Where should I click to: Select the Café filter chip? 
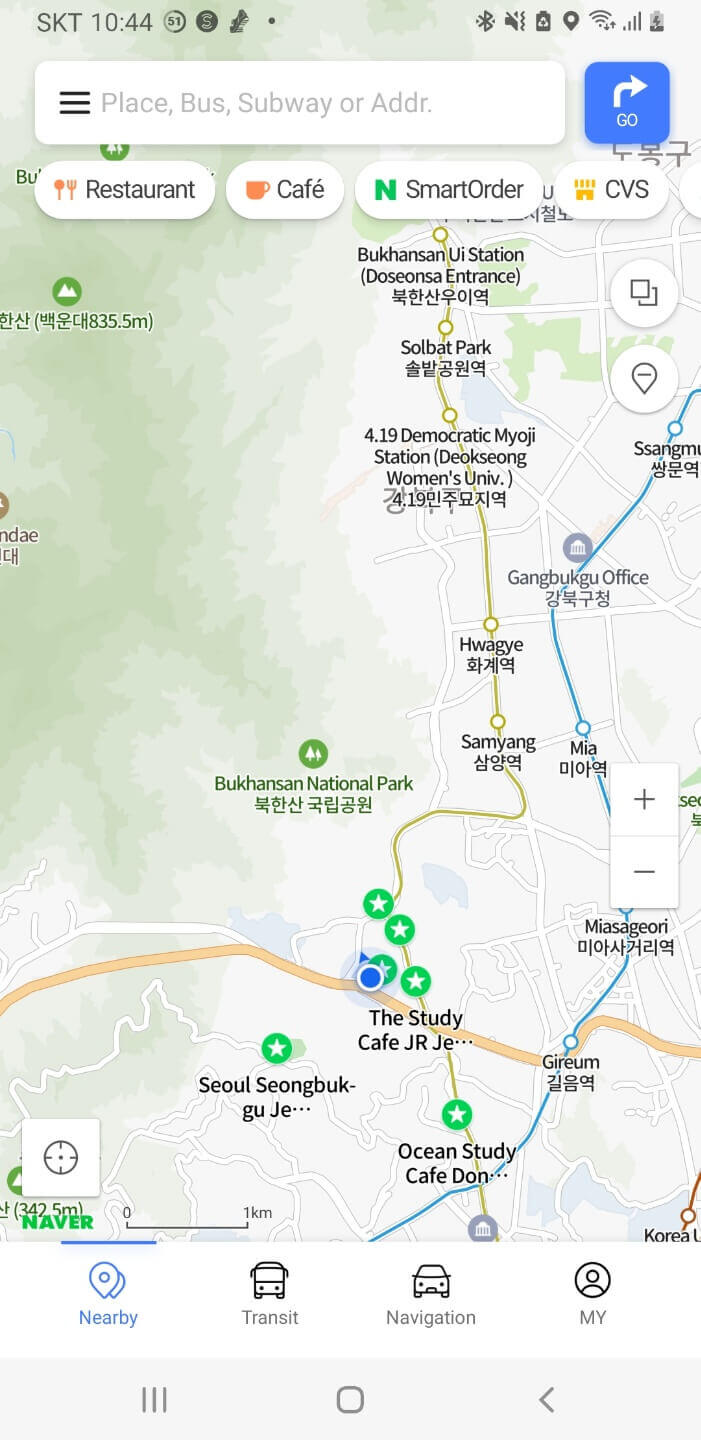(285, 189)
